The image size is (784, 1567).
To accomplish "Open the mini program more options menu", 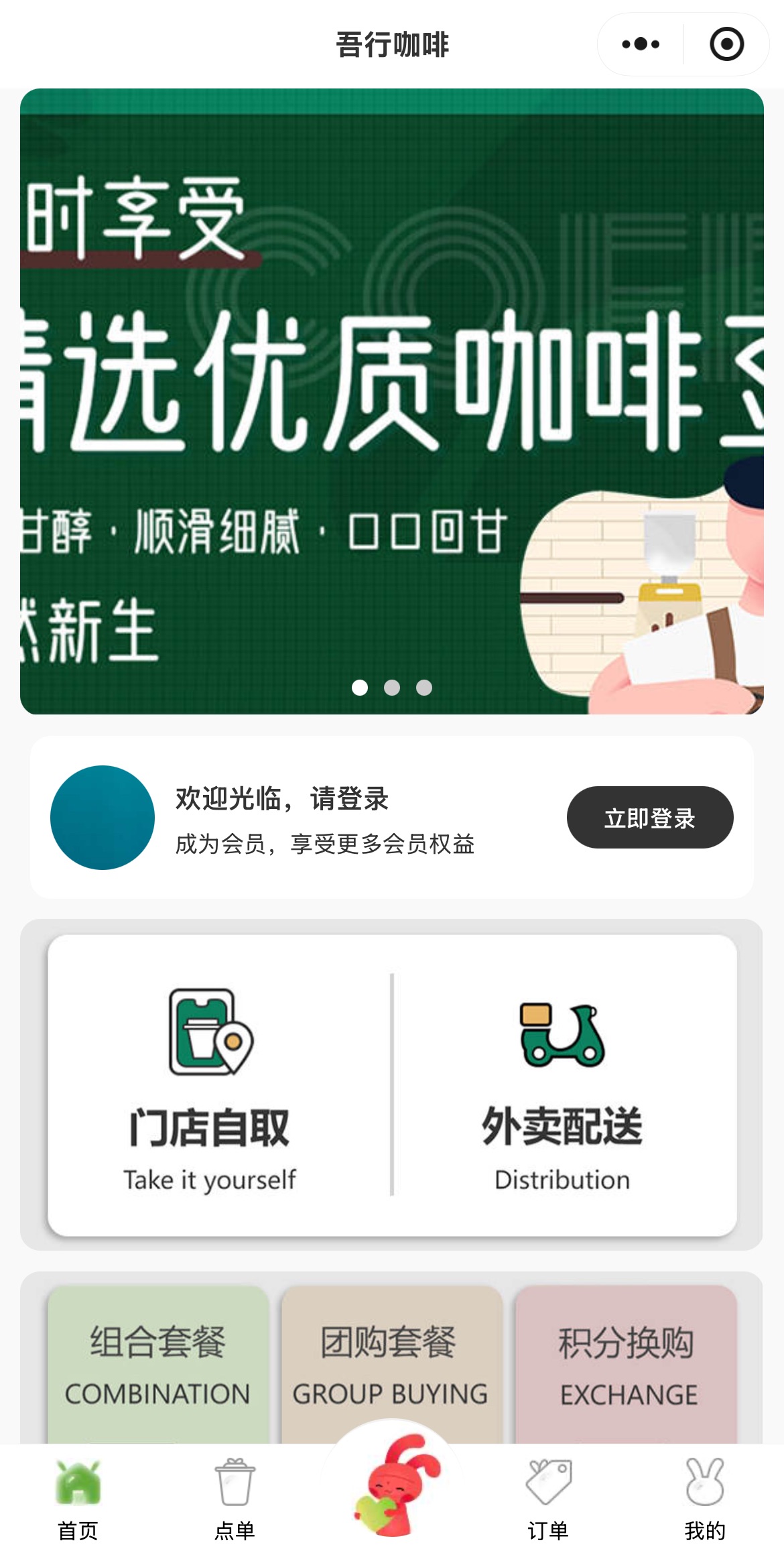I will (641, 44).
